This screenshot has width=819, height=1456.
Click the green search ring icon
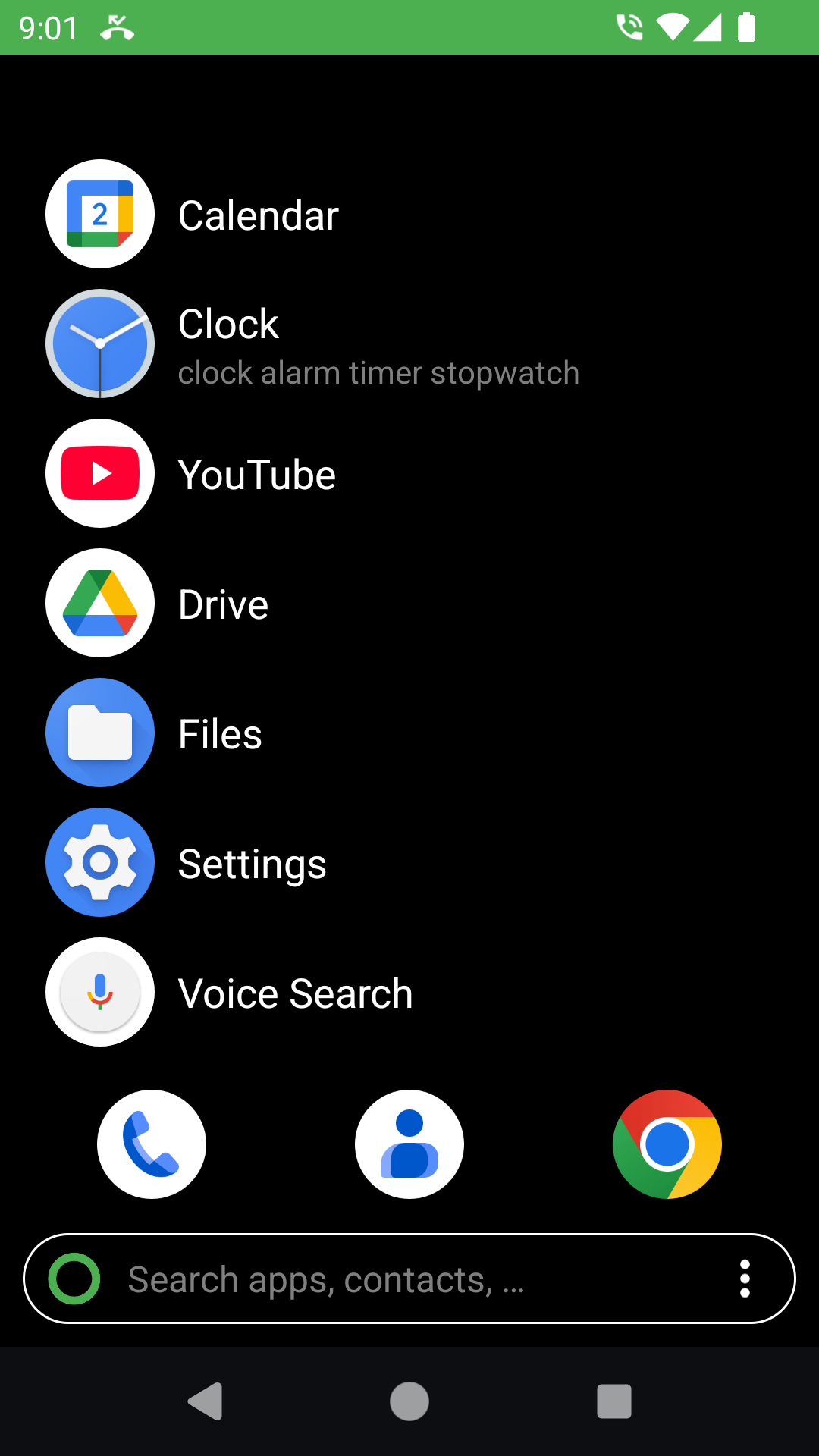pos(73,1278)
